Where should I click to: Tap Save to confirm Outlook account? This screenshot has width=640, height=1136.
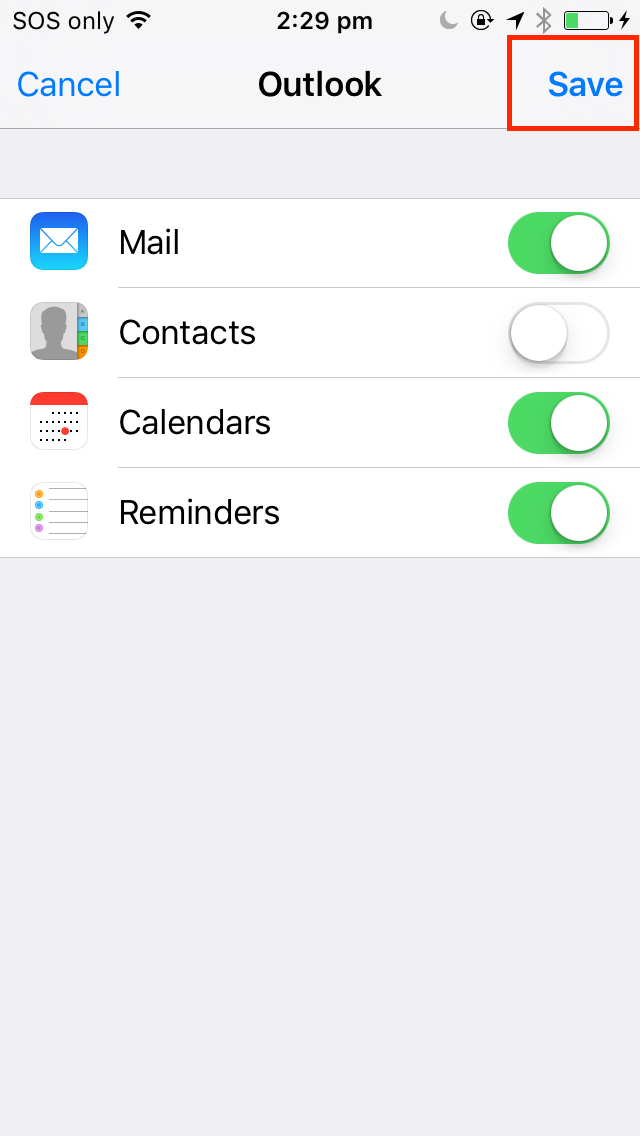tap(585, 85)
